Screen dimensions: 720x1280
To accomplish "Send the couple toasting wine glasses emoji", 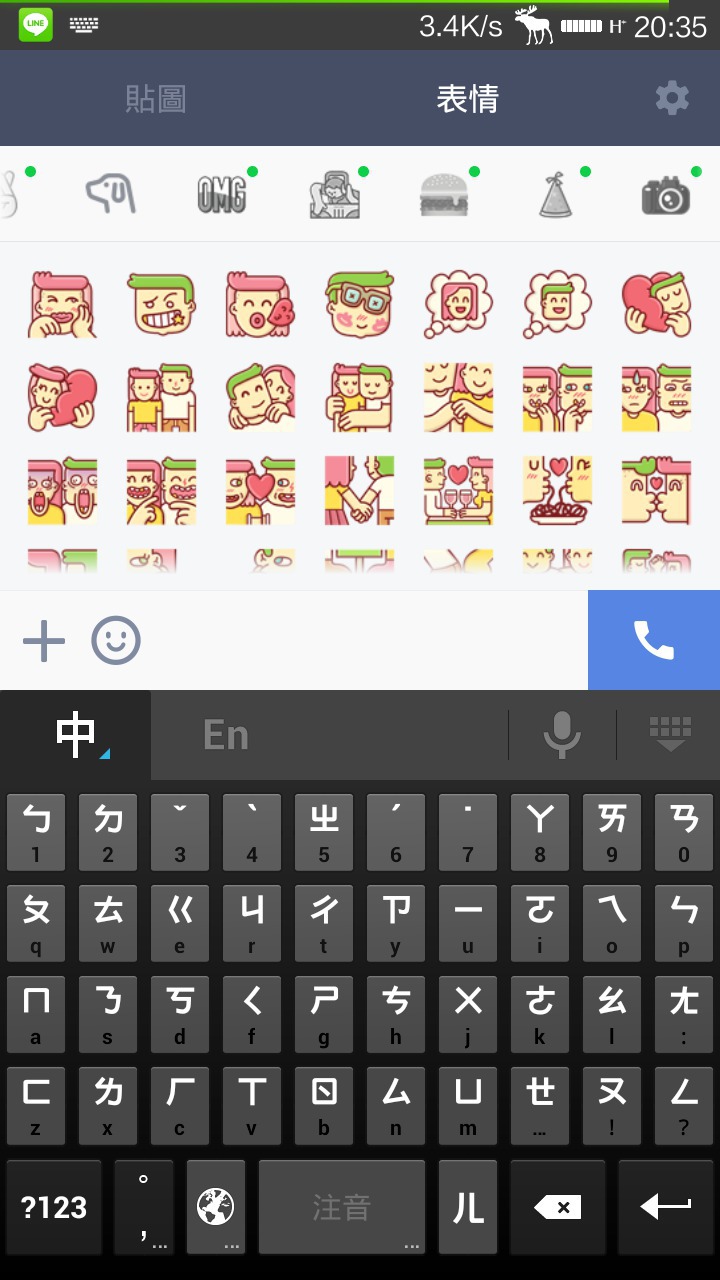I will click(x=458, y=491).
